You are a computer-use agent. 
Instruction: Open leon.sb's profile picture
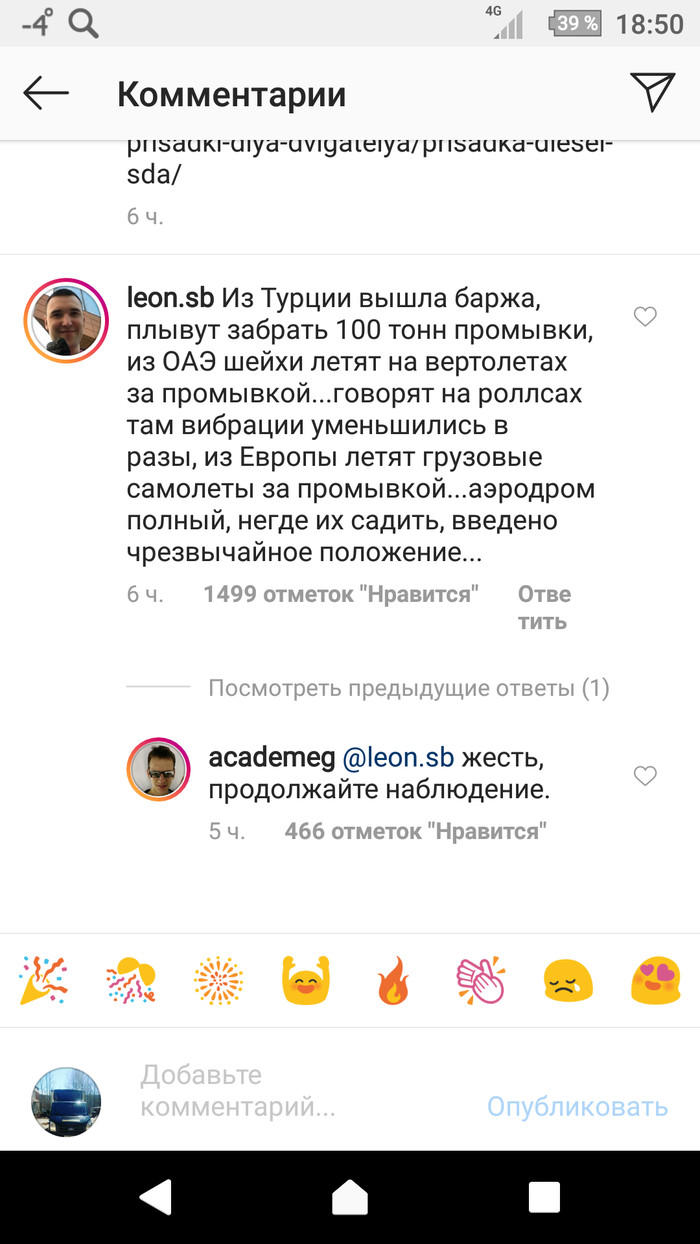(65, 321)
